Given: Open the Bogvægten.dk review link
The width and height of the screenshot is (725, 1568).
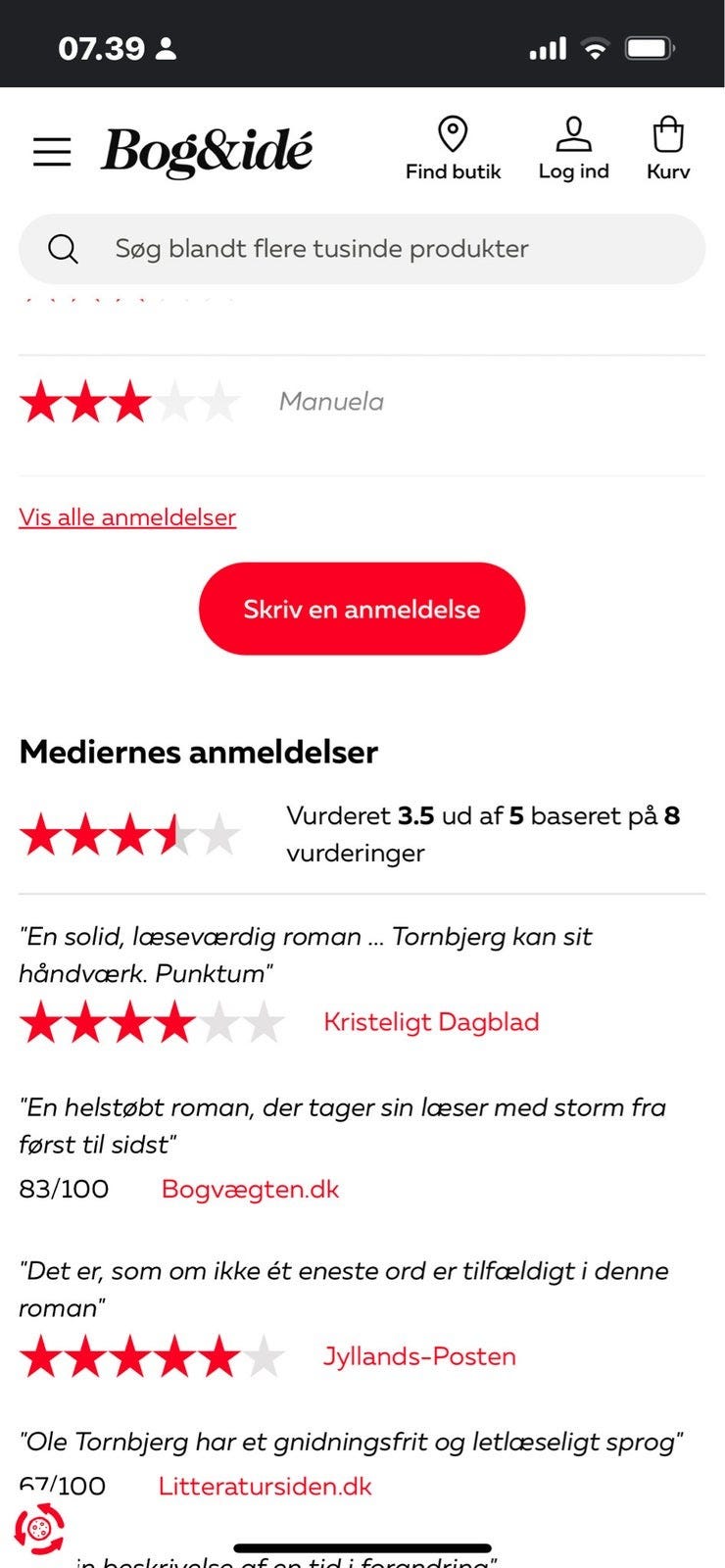Looking at the screenshot, I should pyautogui.click(x=251, y=1189).
